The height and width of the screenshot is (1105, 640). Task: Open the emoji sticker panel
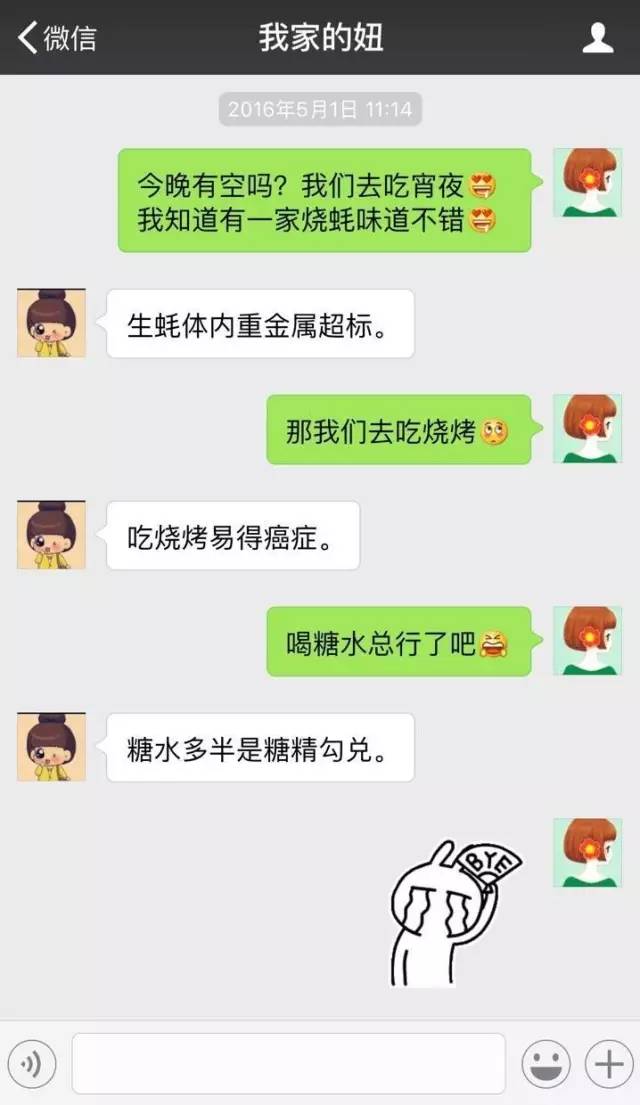546,1064
